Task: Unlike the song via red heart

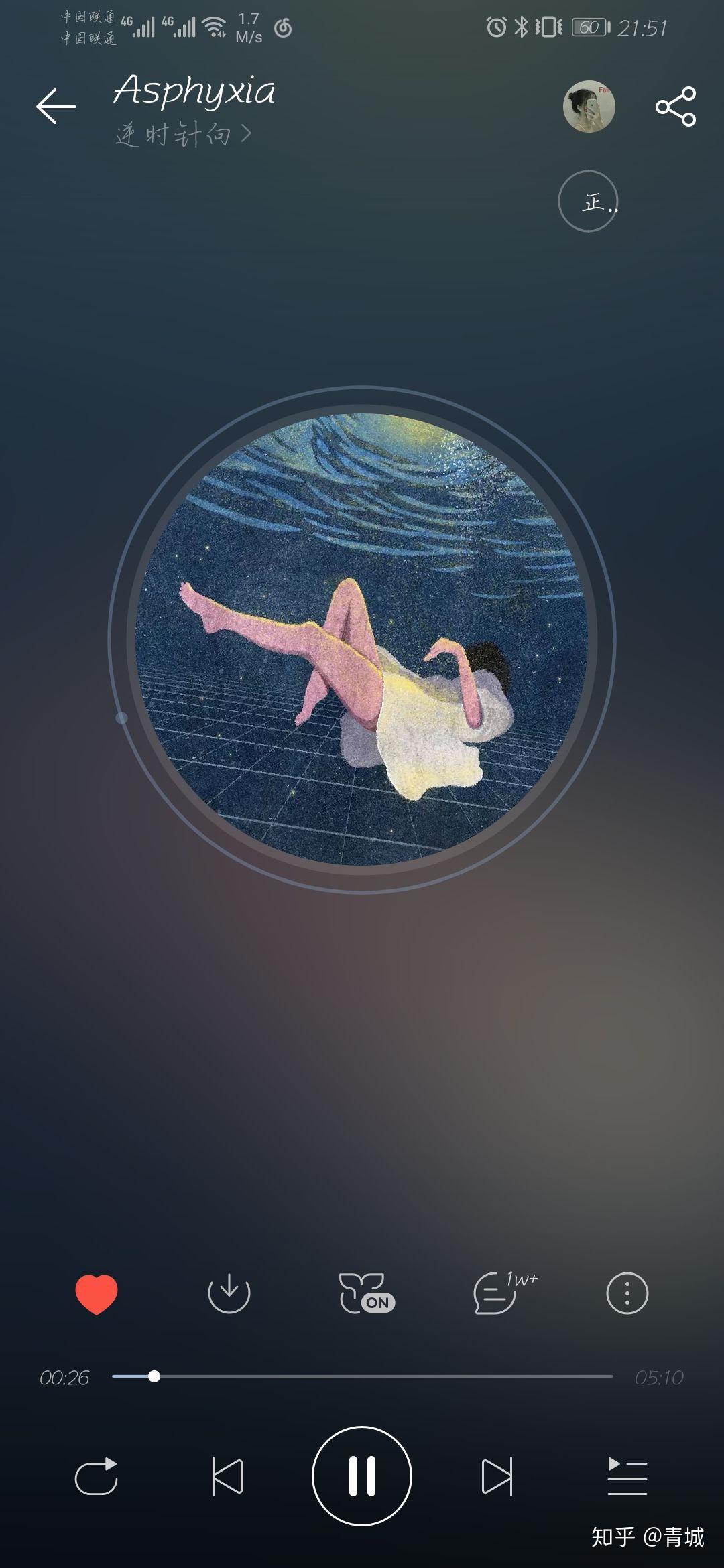Action: coord(97,1293)
